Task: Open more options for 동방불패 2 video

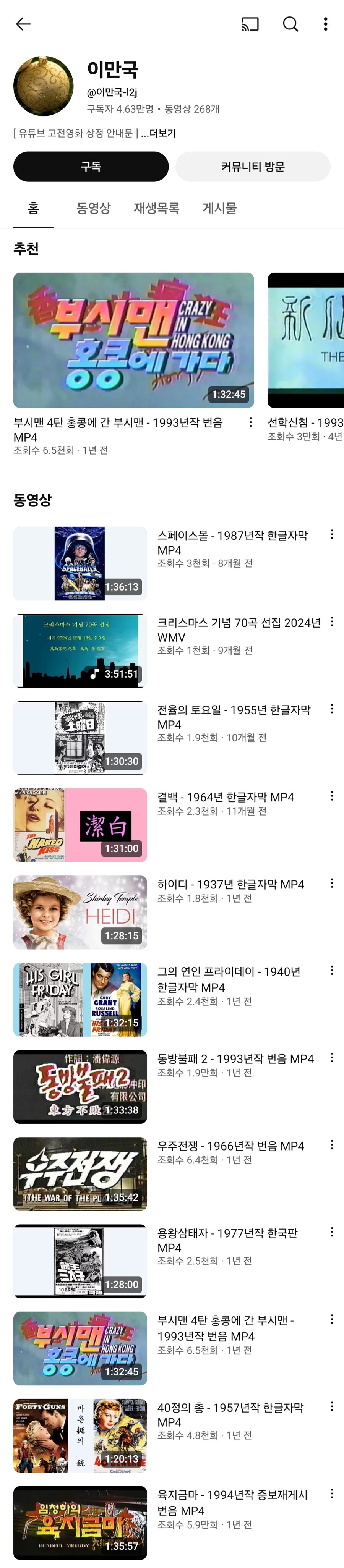Action: coord(332,1057)
